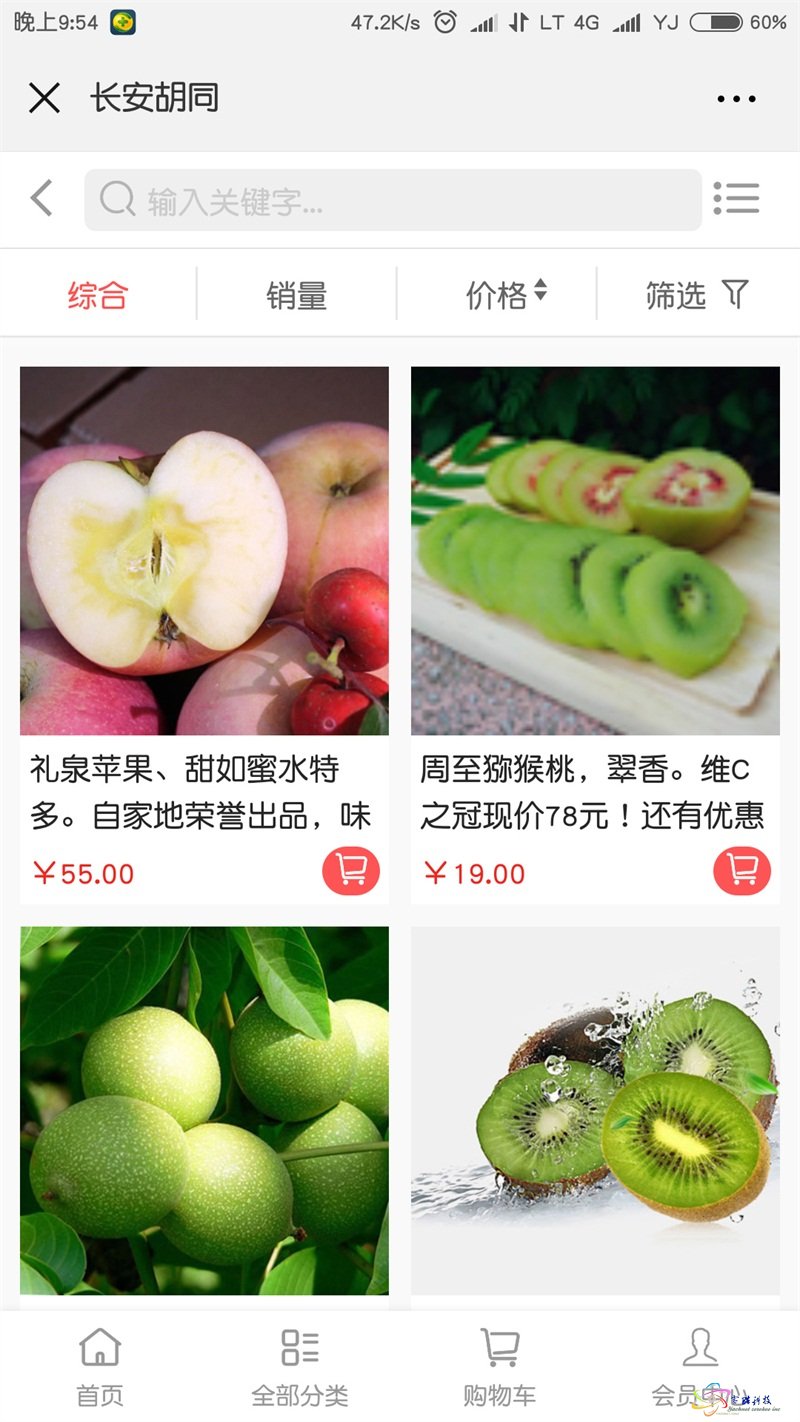Add the ¥19.00 kiwi to cart
Screen dimensions: 800x1422
pyautogui.click(x=742, y=871)
